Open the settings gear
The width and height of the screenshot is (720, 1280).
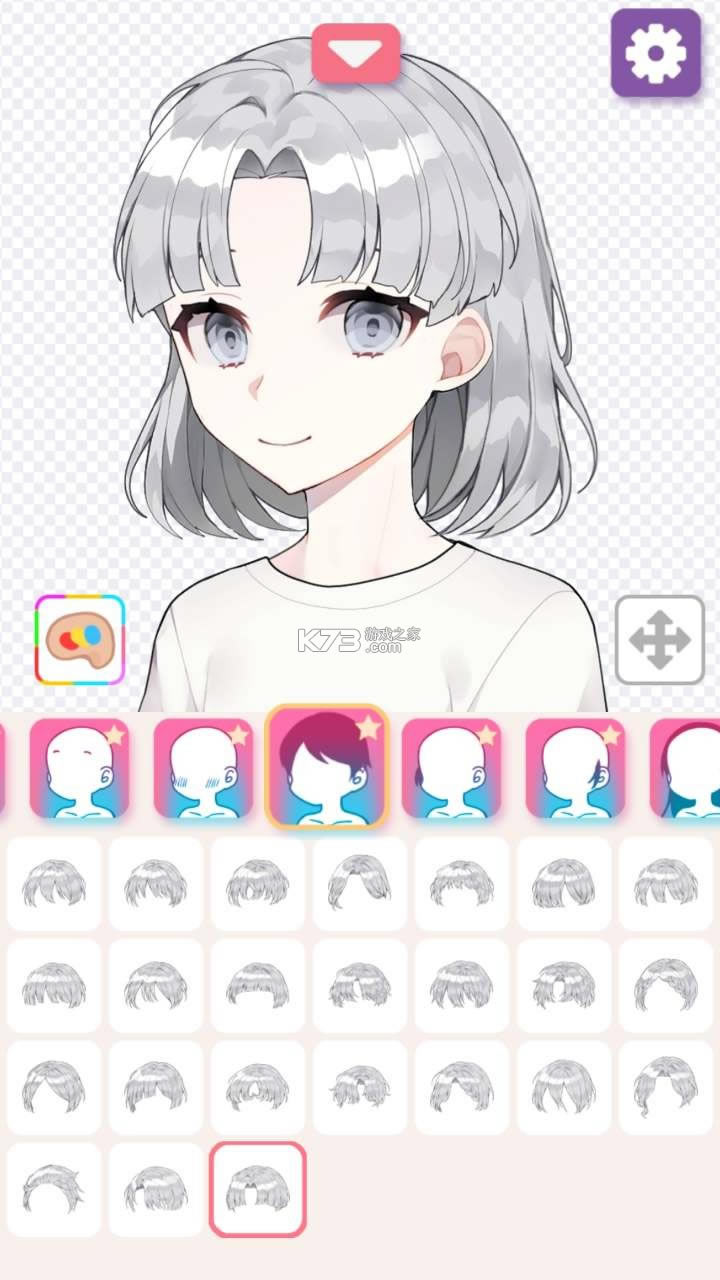(656, 53)
